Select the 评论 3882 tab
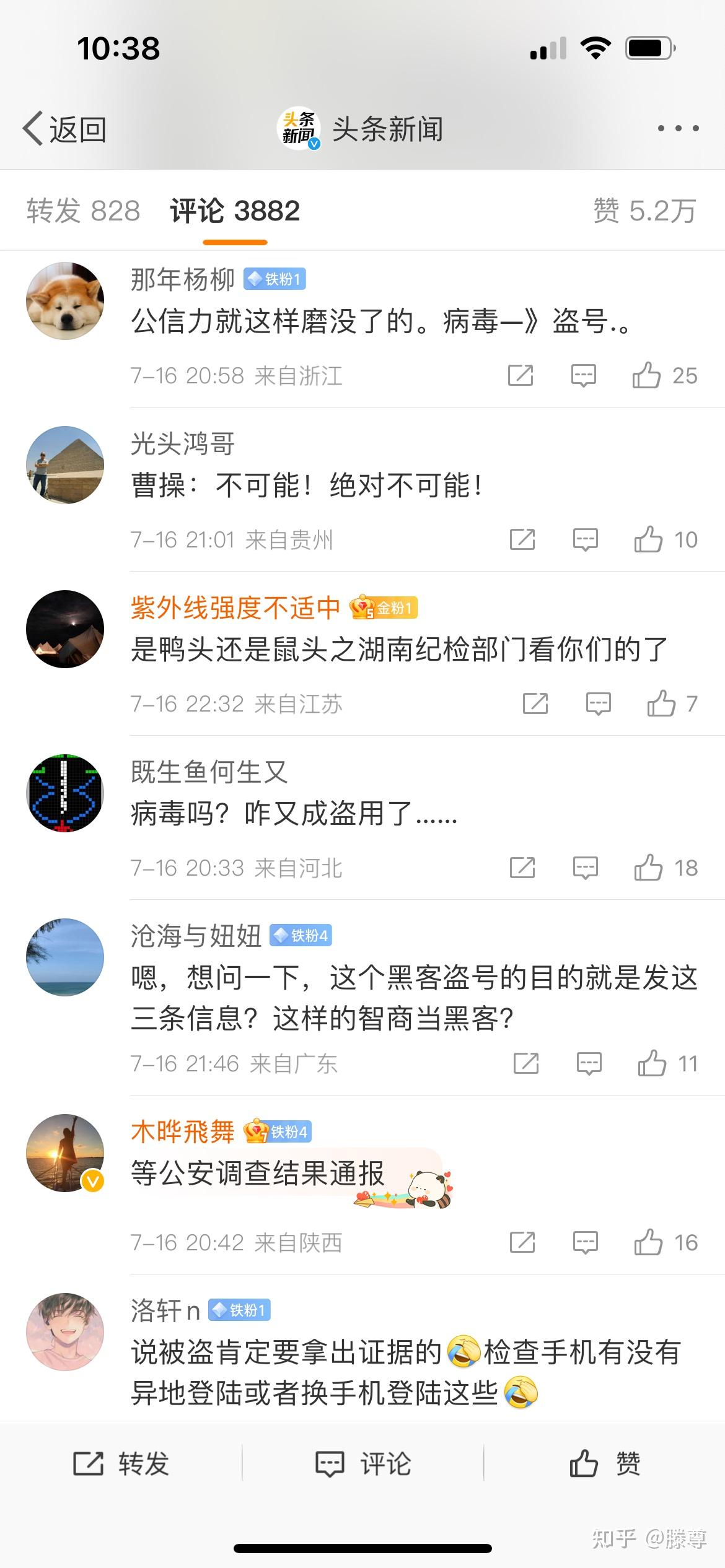 pos(235,211)
